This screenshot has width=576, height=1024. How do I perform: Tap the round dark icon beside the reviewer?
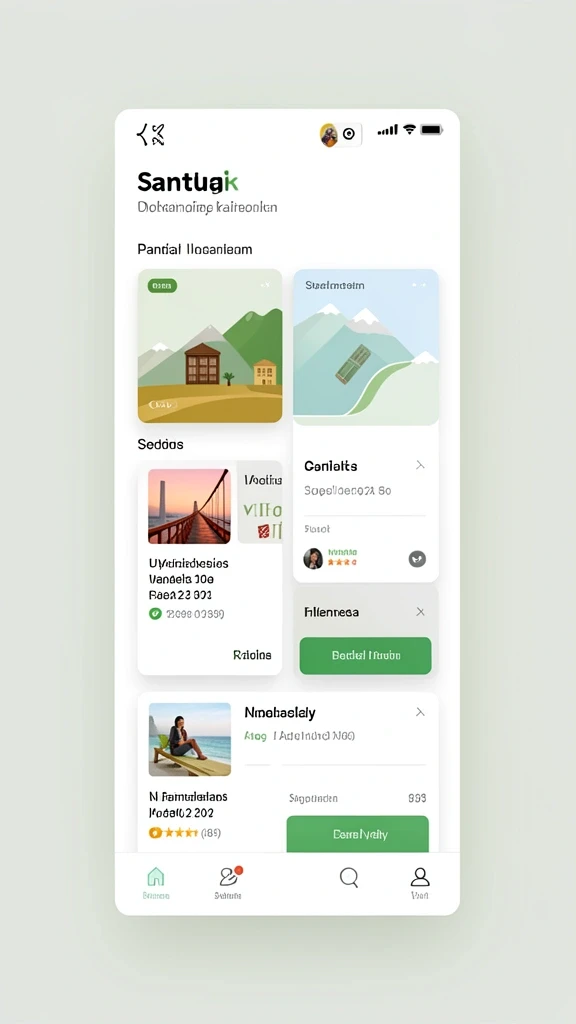click(x=417, y=558)
